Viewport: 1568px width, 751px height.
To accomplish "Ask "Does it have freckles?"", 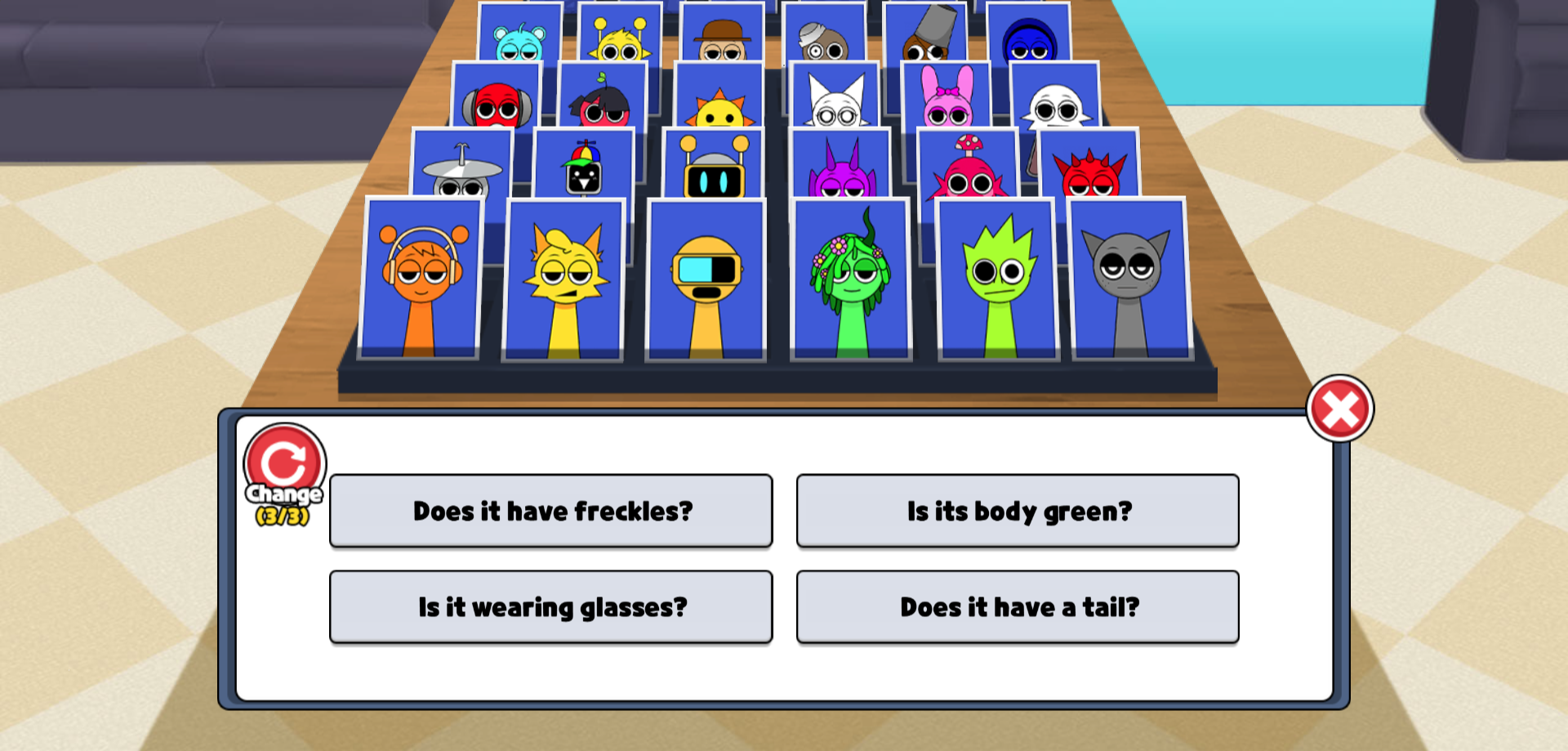I will (551, 511).
